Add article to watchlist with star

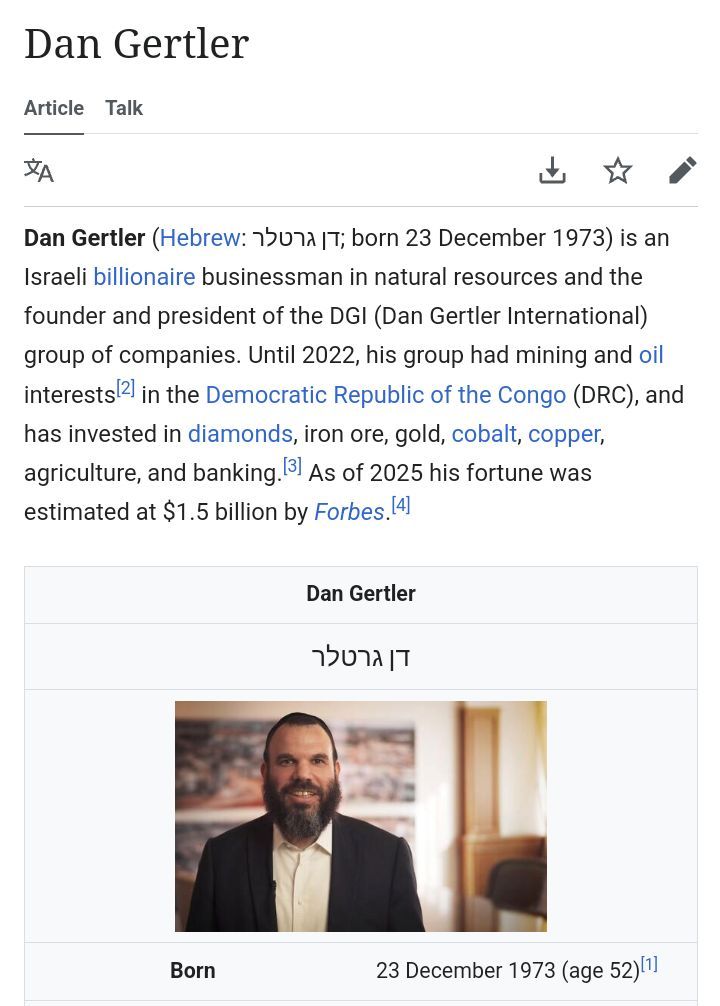pyautogui.click(x=618, y=171)
